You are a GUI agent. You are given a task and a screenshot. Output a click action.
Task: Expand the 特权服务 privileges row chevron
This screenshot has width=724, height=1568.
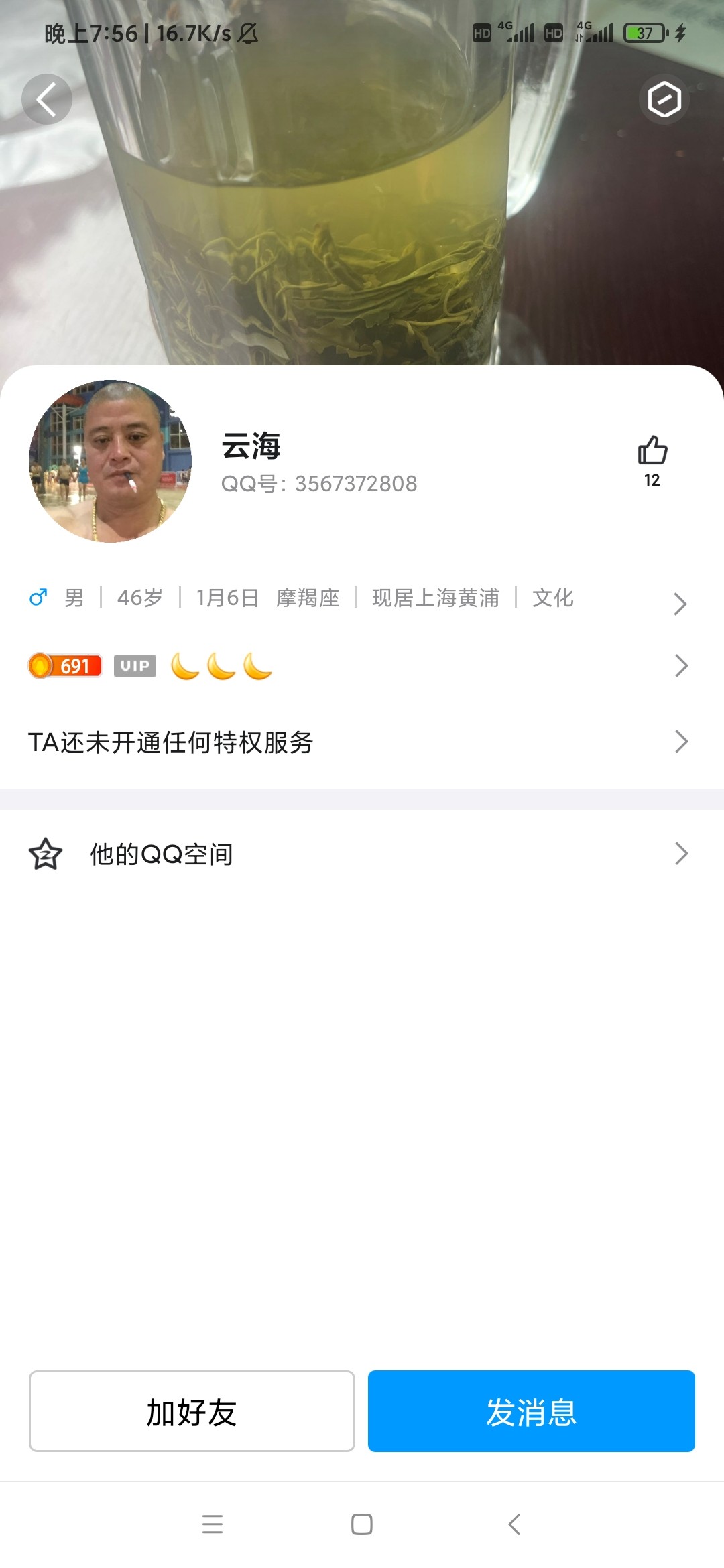(681, 742)
